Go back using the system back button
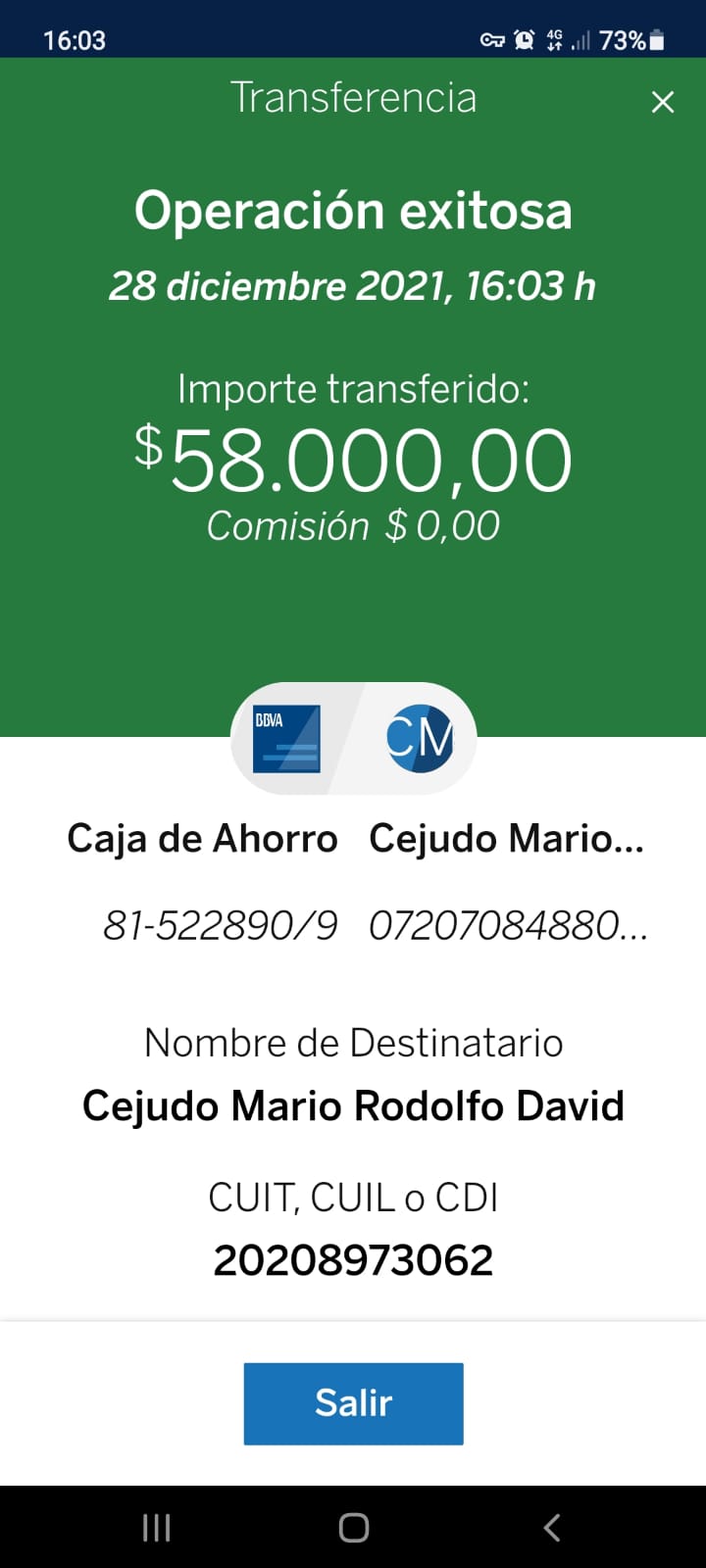The width and height of the screenshot is (706, 1568). [552, 1527]
